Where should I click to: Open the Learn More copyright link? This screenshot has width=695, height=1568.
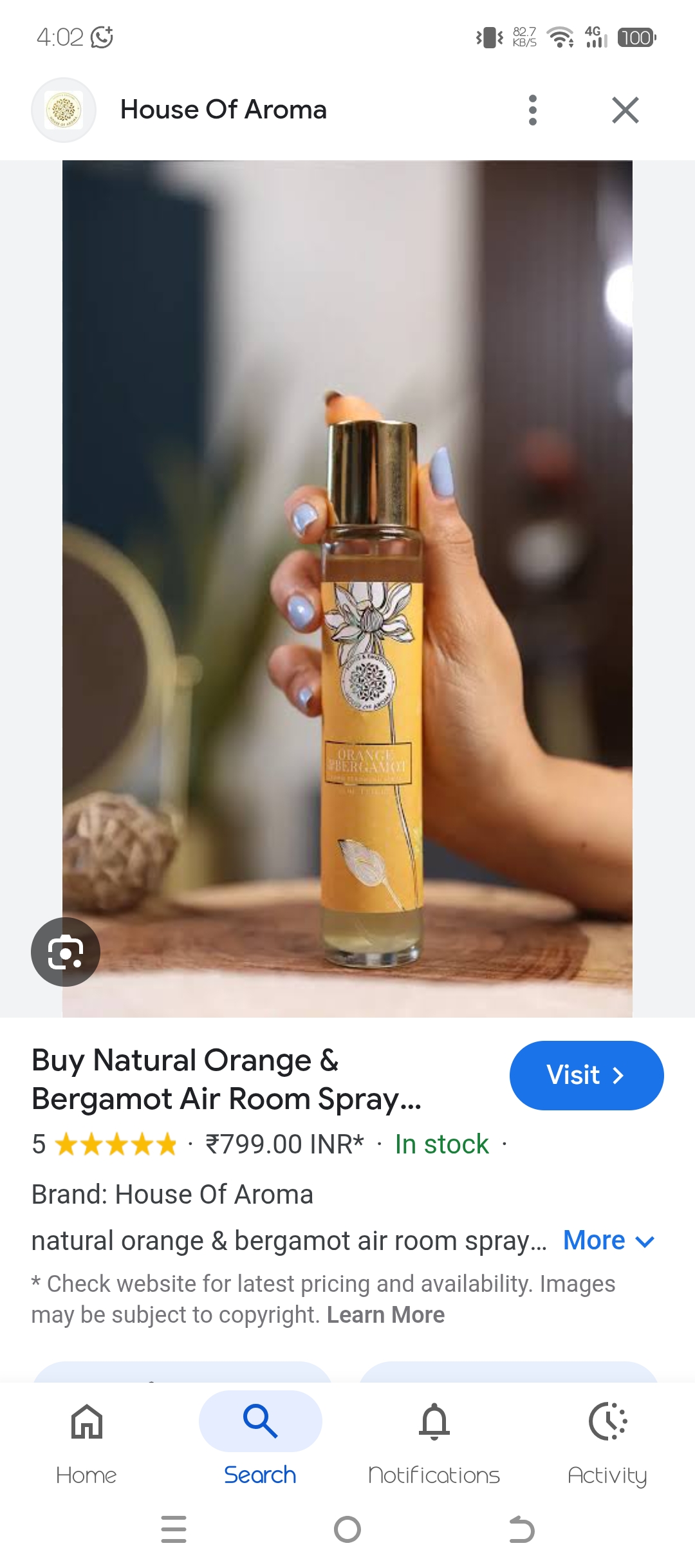point(385,1314)
